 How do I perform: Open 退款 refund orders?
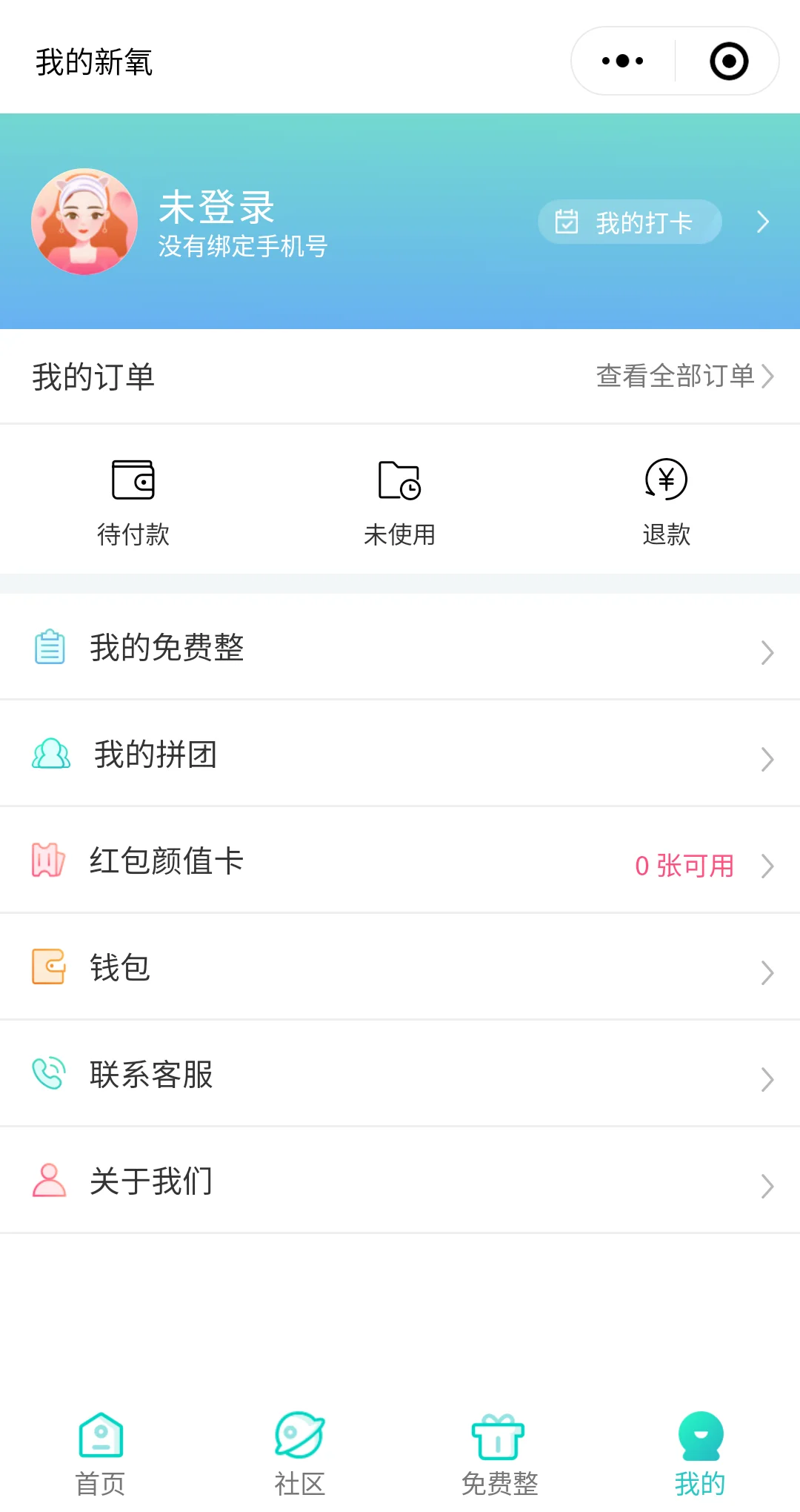point(666,501)
